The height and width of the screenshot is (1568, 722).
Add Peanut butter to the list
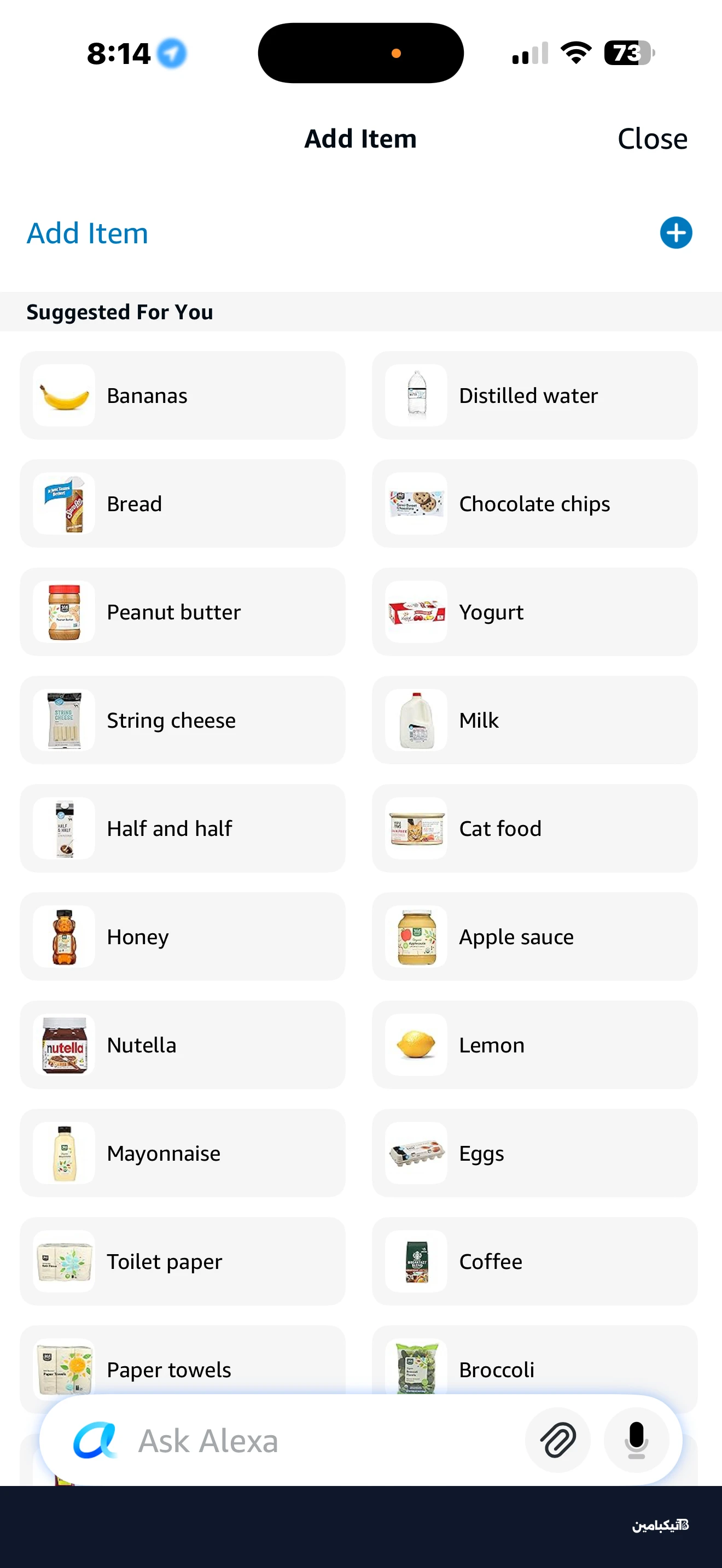[182, 612]
